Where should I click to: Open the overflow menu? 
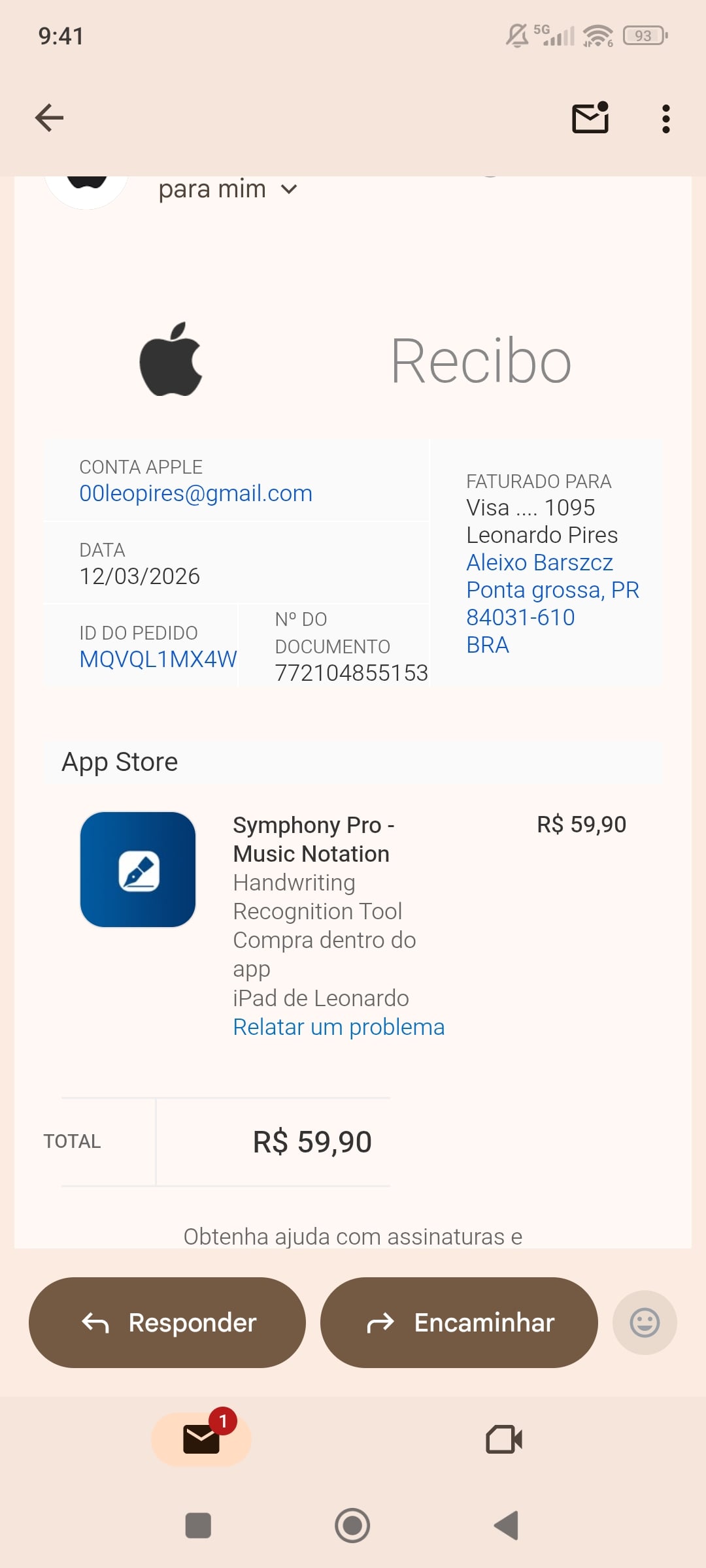pos(665,119)
